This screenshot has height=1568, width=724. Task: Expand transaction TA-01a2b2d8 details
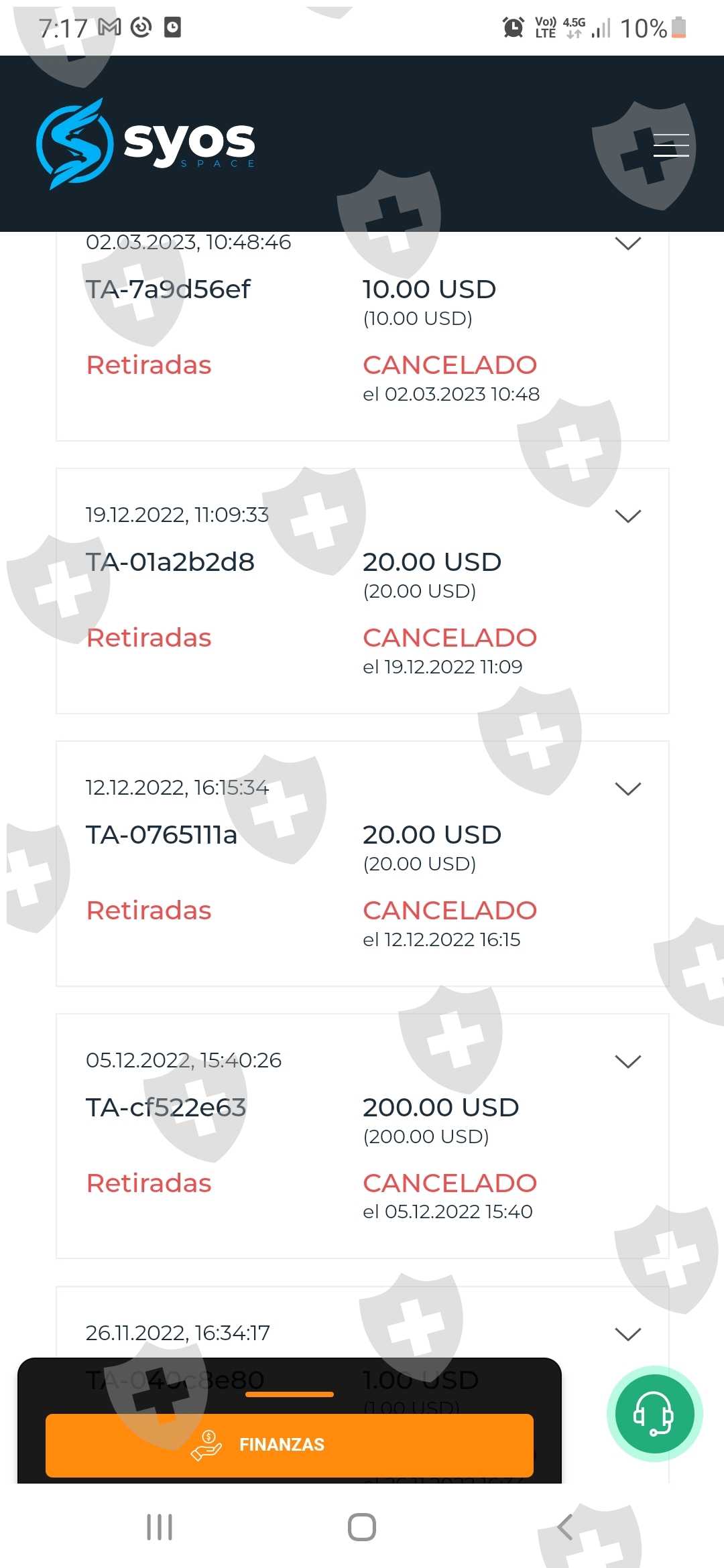click(627, 516)
